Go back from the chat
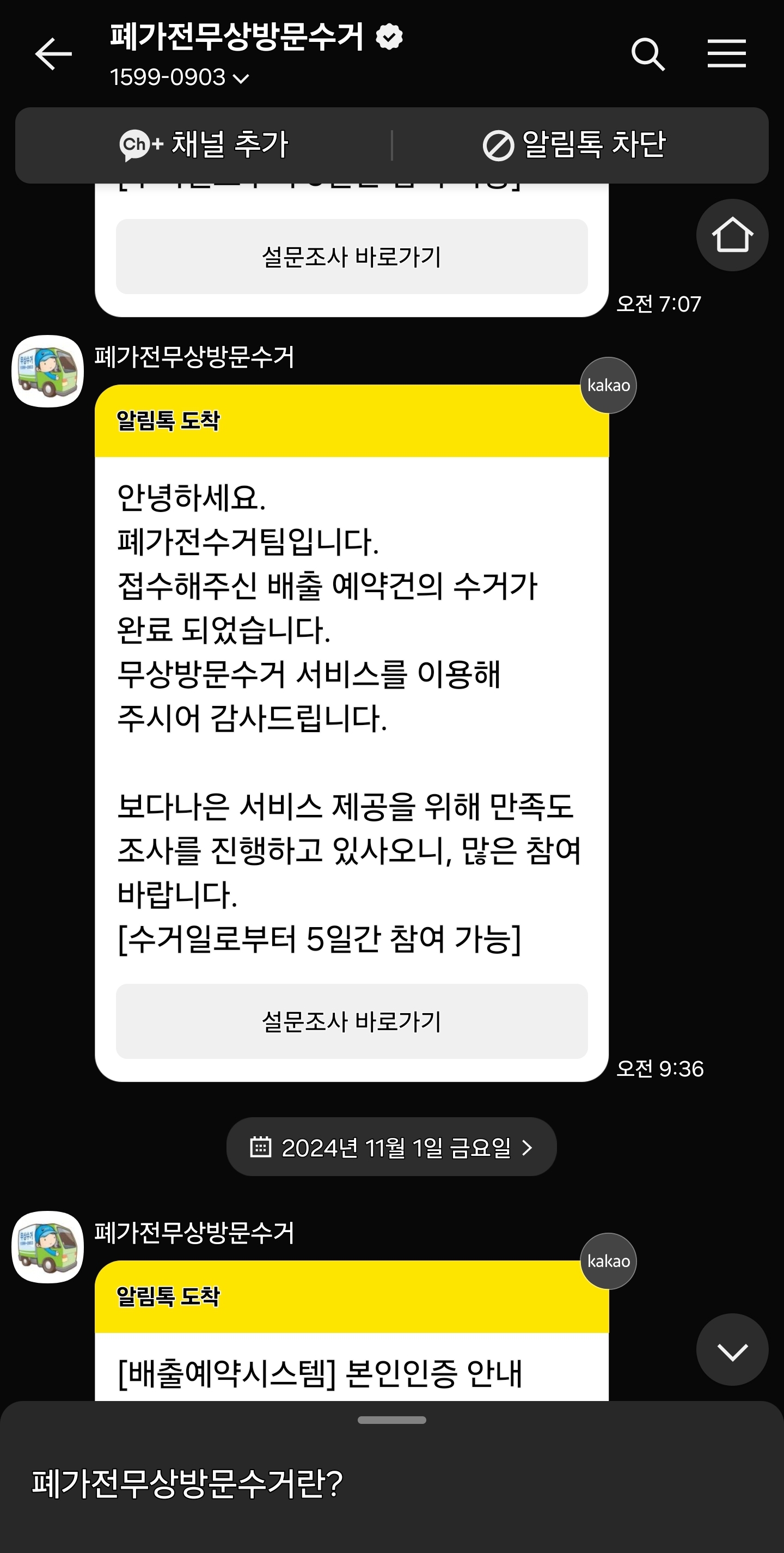Viewport: 784px width, 1553px height. click(x=53, y=54)
